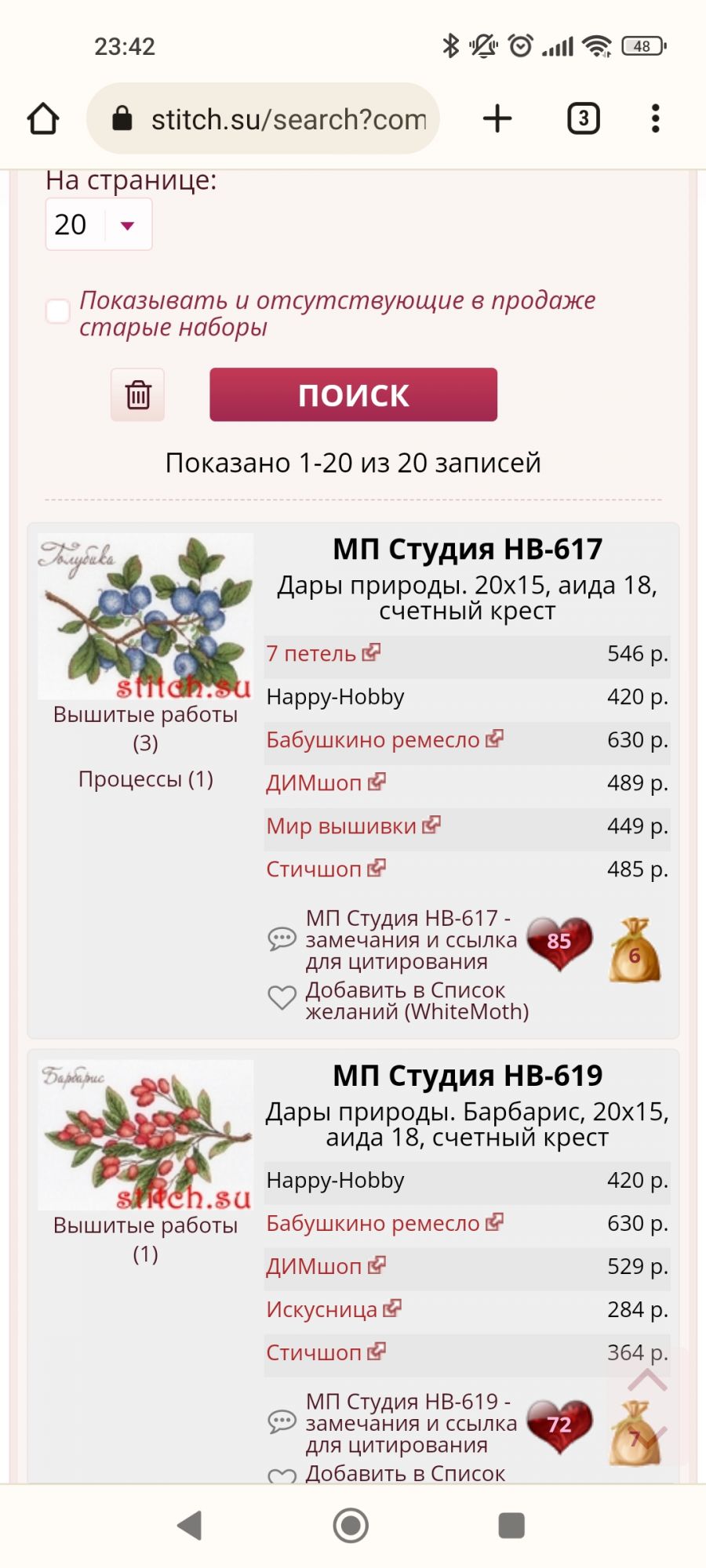
Task: Tap the system back navigation button
Action: (191, 1526)
